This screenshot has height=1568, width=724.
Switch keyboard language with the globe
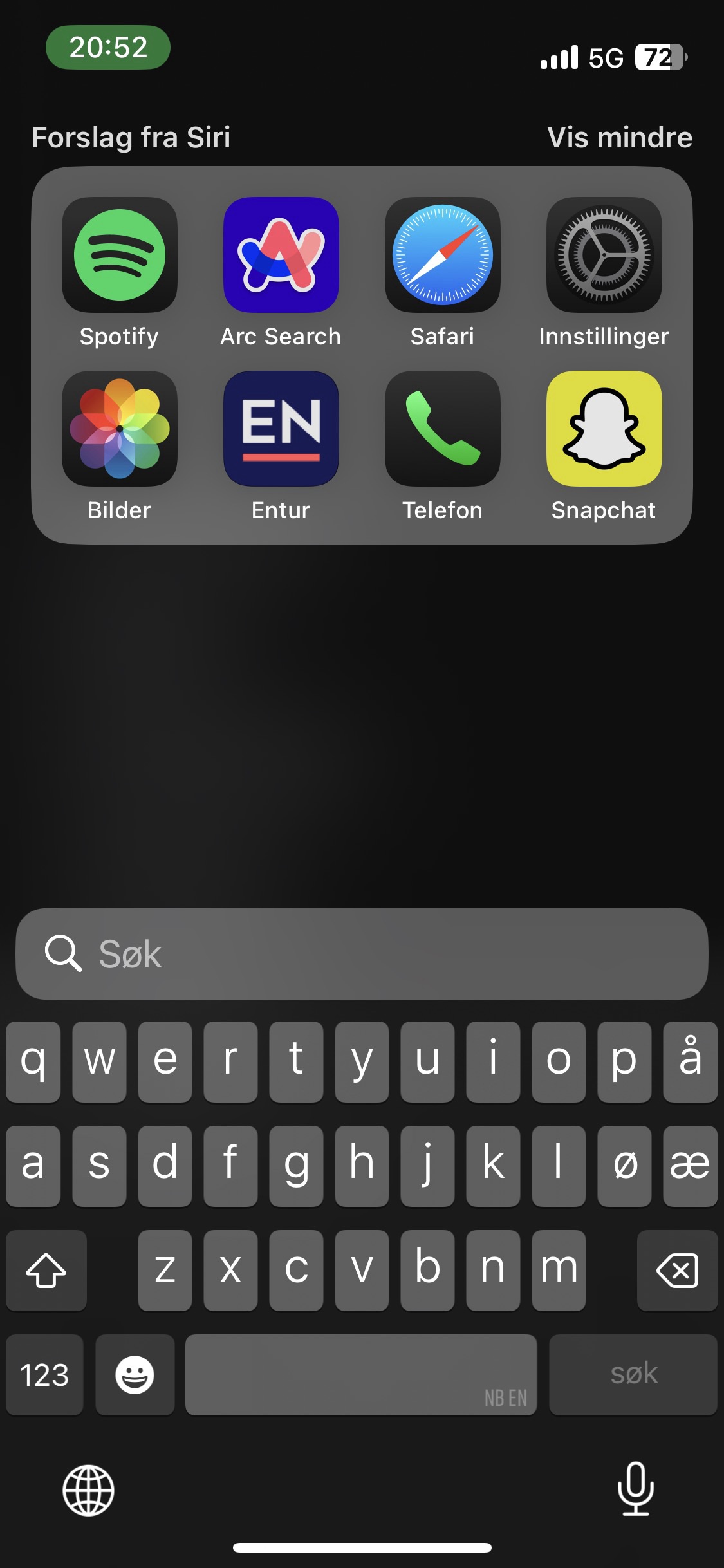pos(88,1490)
